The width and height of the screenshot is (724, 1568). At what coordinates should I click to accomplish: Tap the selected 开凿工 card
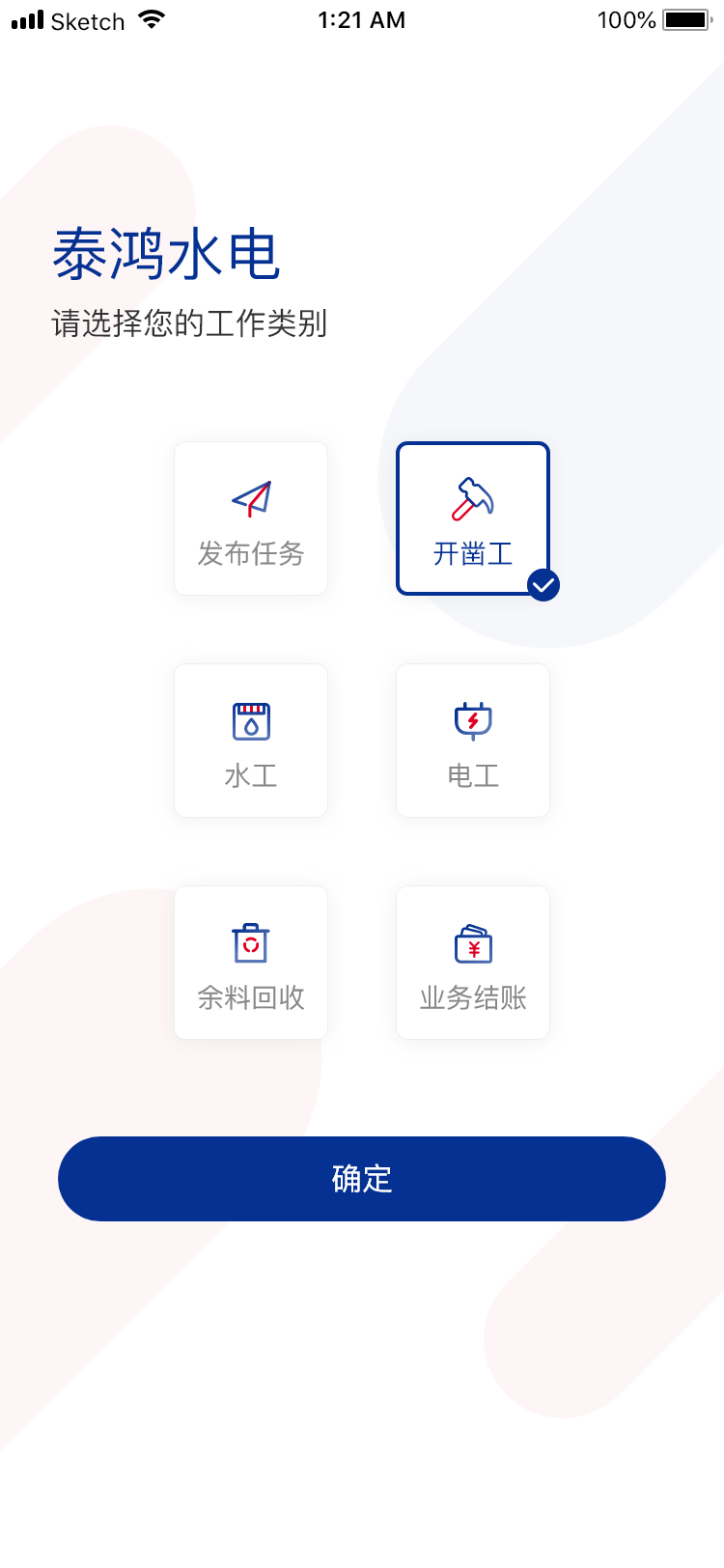(x=473, y=518)
